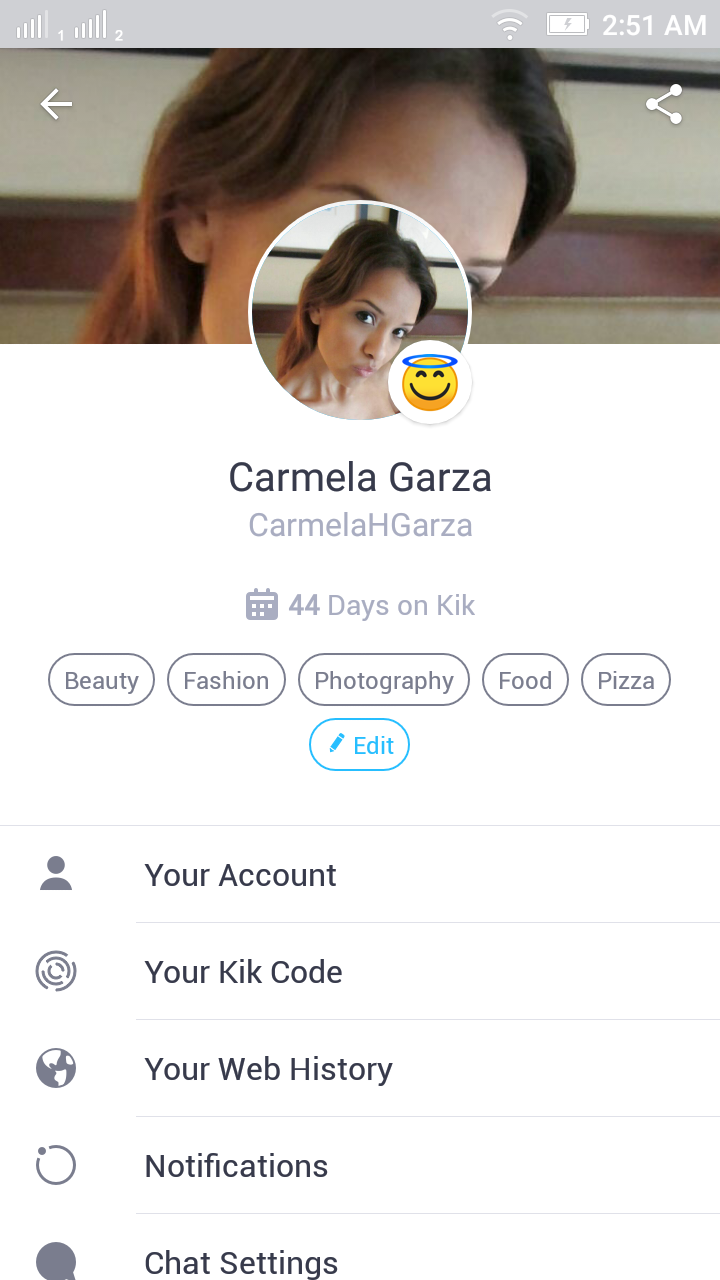Viewport: 720px width, 1280px height.
Task: Open Chat Settings
Action: coord(360,1248)
